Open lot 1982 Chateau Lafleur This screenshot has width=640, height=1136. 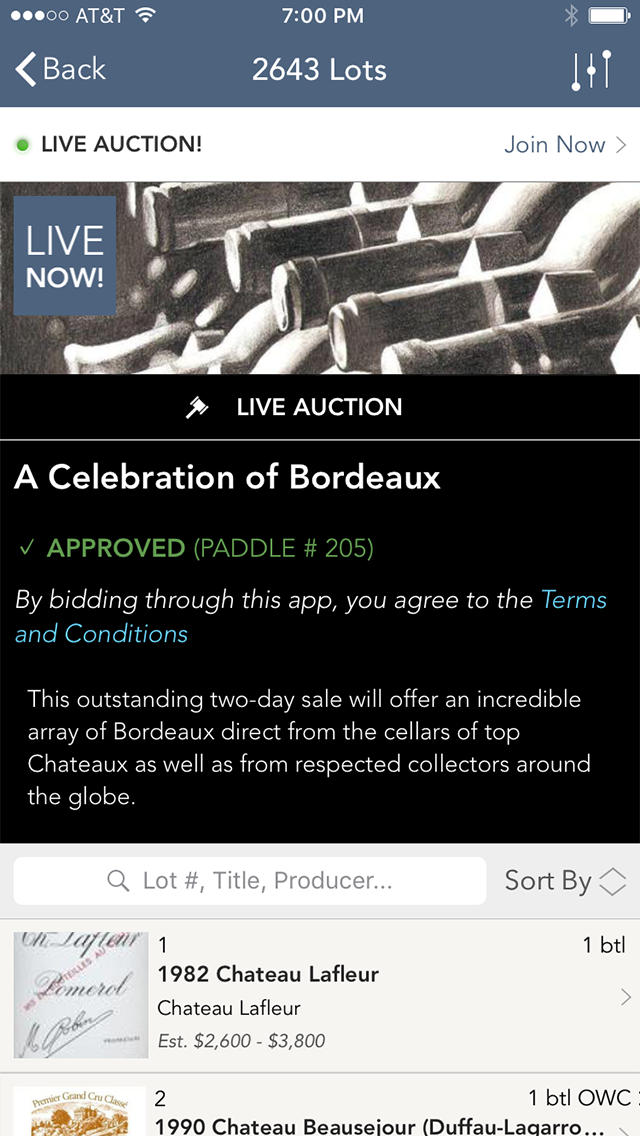pos(320,995)
